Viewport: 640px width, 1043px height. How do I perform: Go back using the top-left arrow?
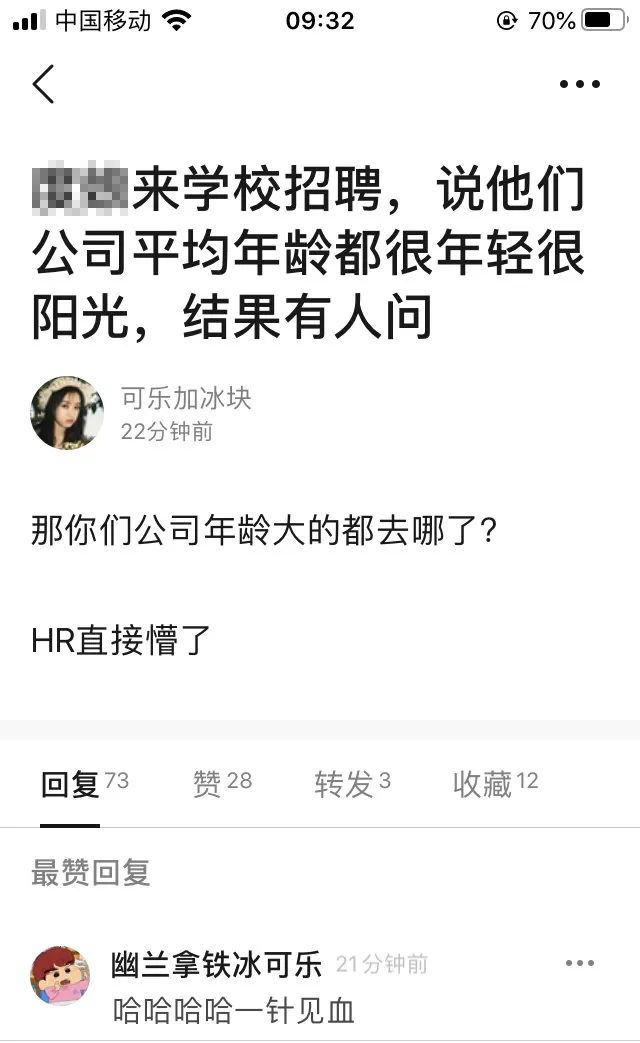coord(43,84)
